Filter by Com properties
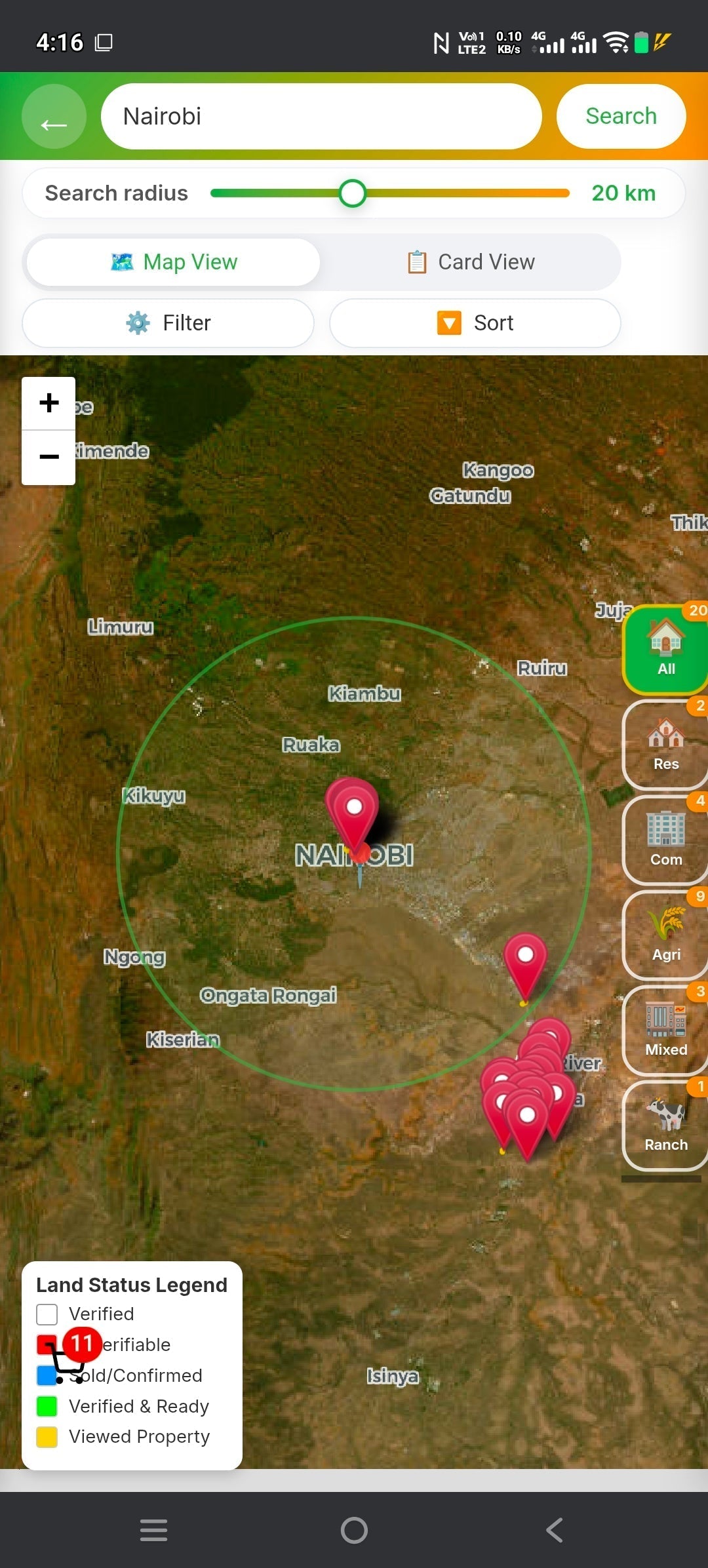This screenshot has height=1568, width=708. pos(666,840)
